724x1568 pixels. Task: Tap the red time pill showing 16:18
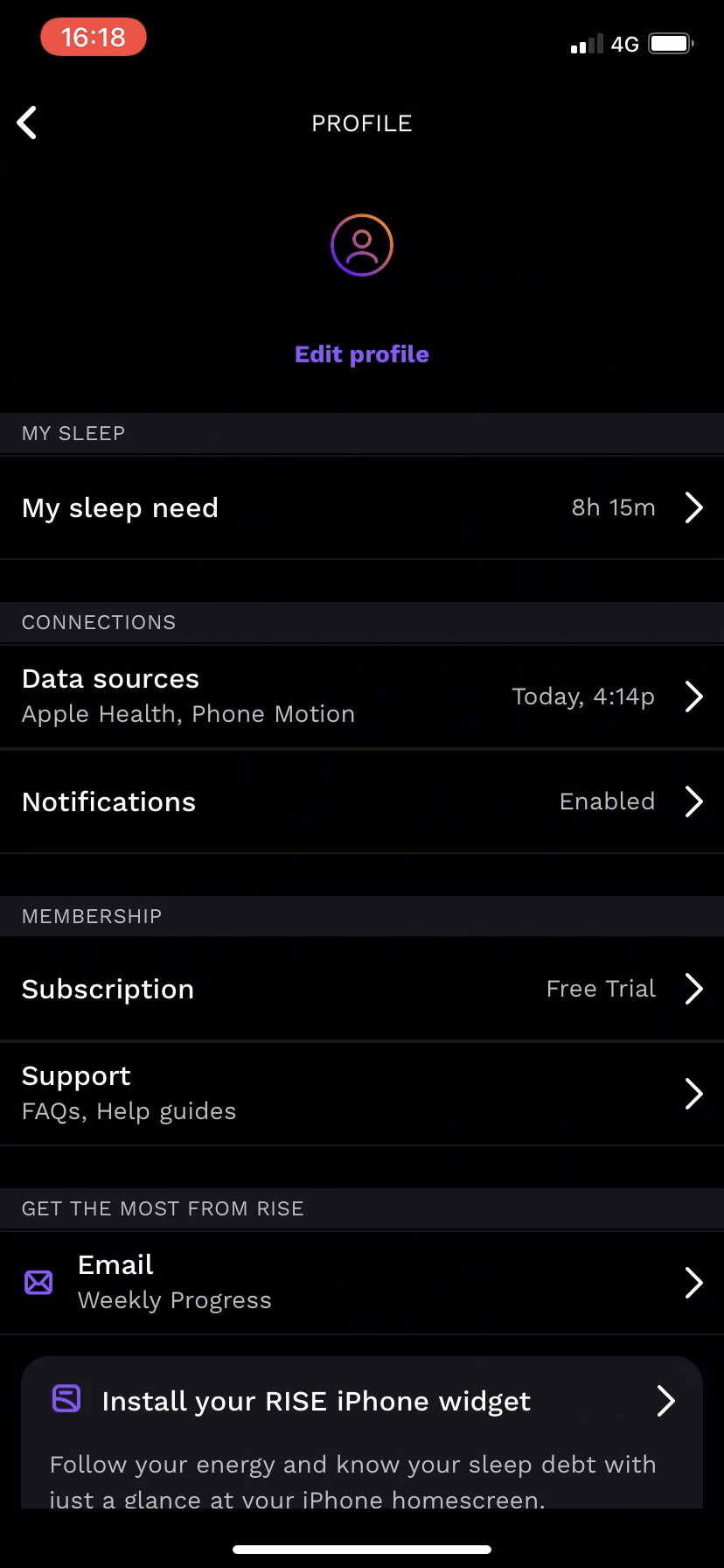point(93,37)
